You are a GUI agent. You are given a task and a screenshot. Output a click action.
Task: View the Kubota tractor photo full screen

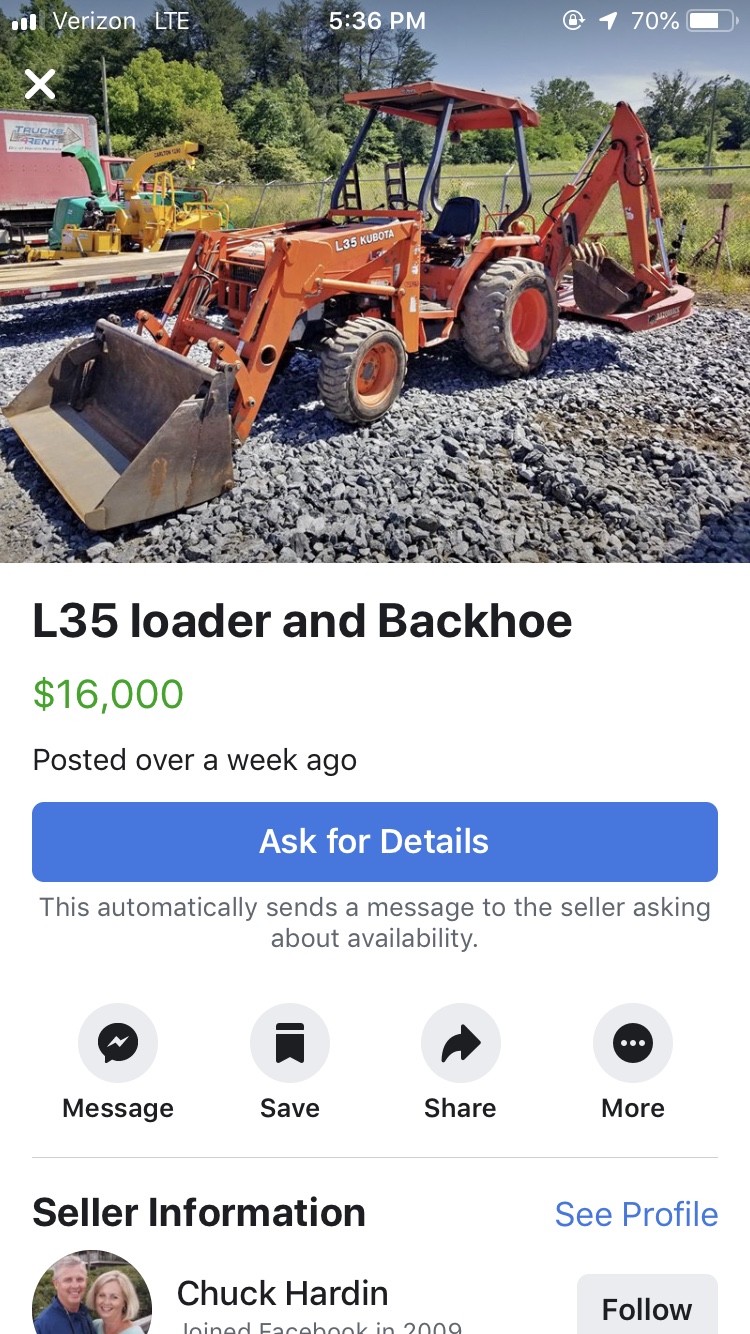point(375,320)
